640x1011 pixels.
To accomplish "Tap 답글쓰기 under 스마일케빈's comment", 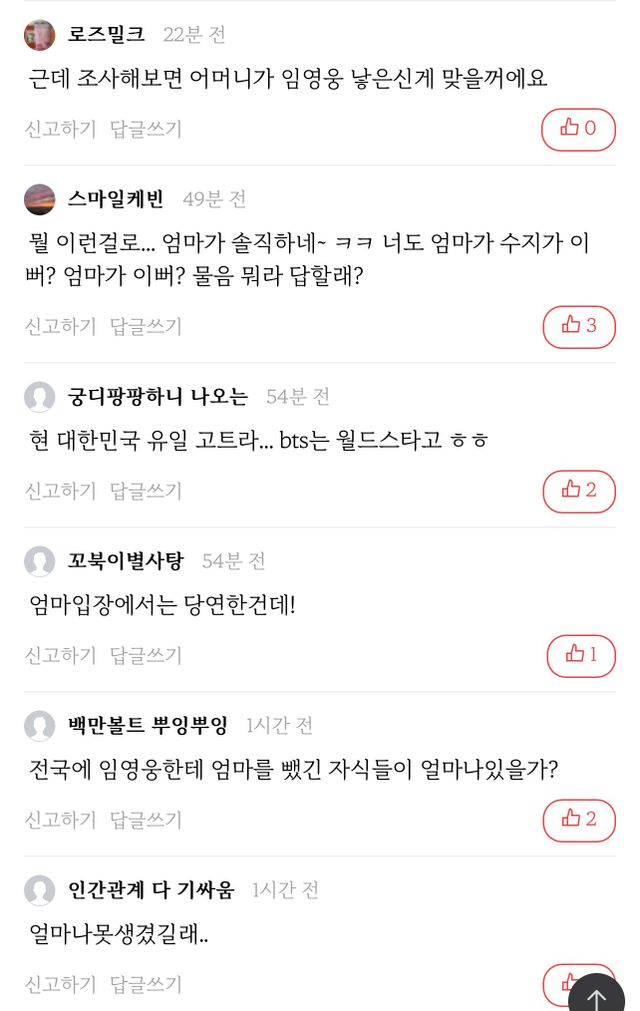I will click(146, 326).
